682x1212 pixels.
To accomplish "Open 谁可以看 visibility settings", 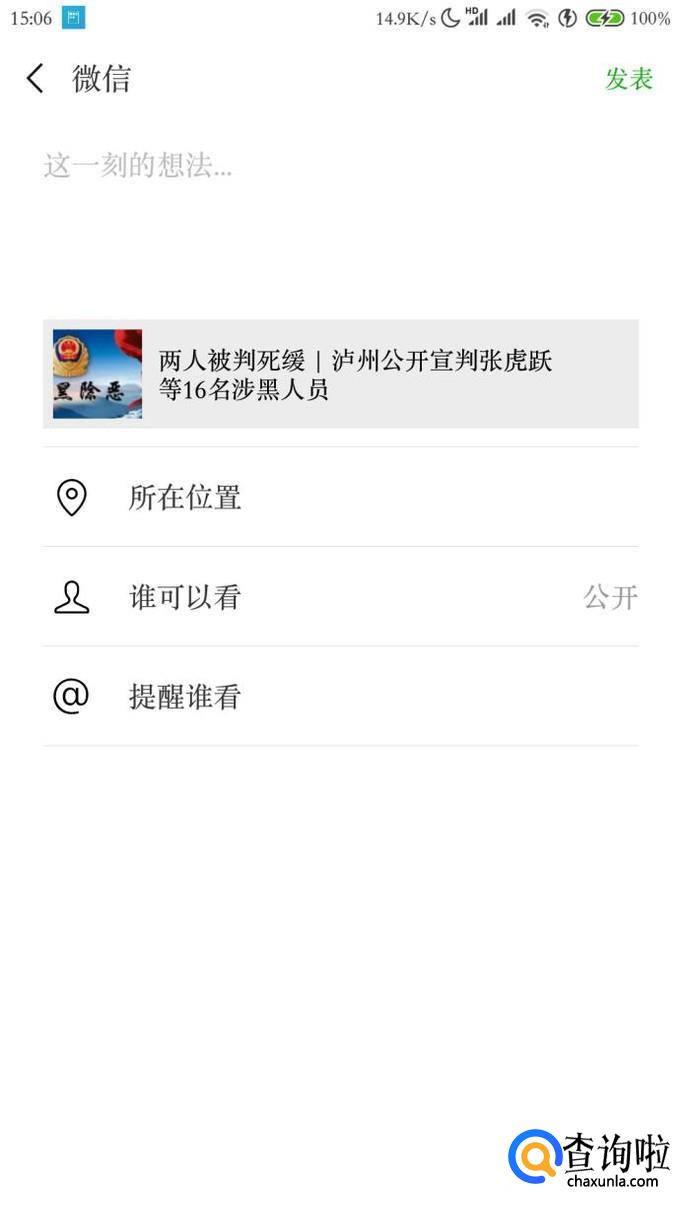I will pos(340,597).
